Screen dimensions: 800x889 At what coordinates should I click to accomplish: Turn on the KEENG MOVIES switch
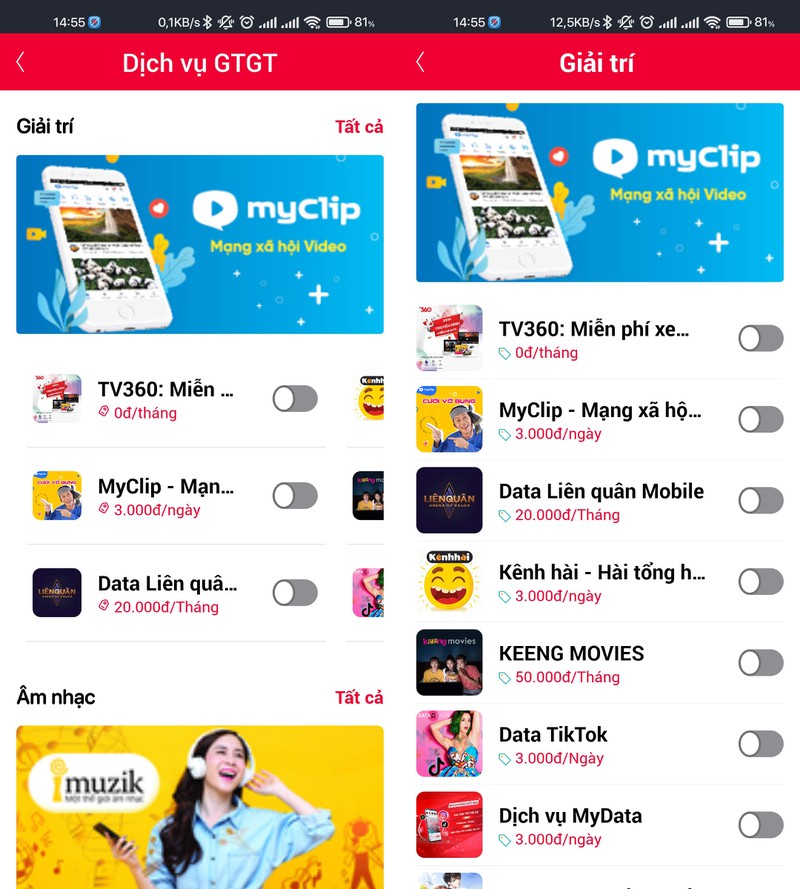click(x=761, y=662)
